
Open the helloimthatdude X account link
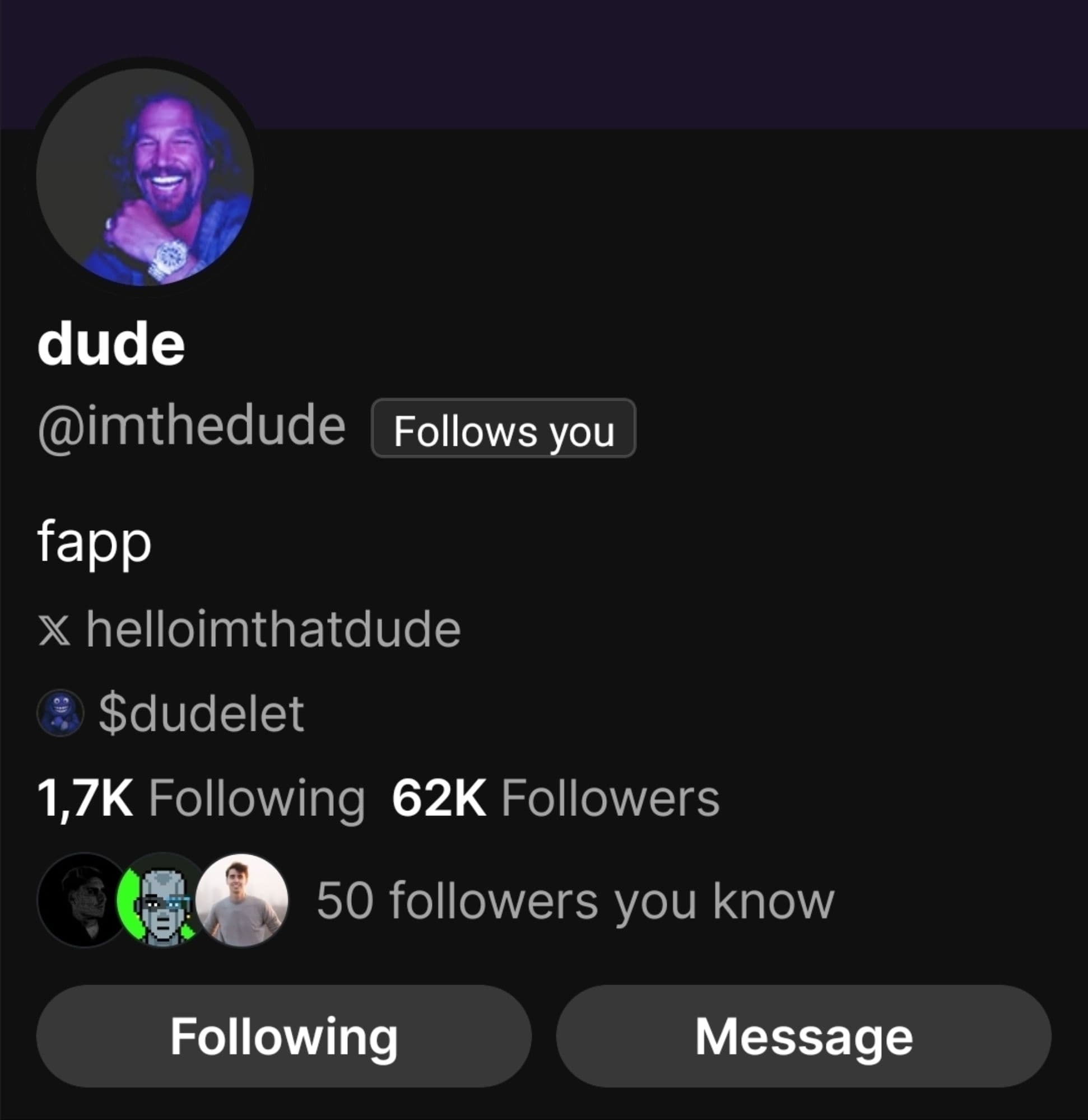pyautogui.click(x=272, y=629)
